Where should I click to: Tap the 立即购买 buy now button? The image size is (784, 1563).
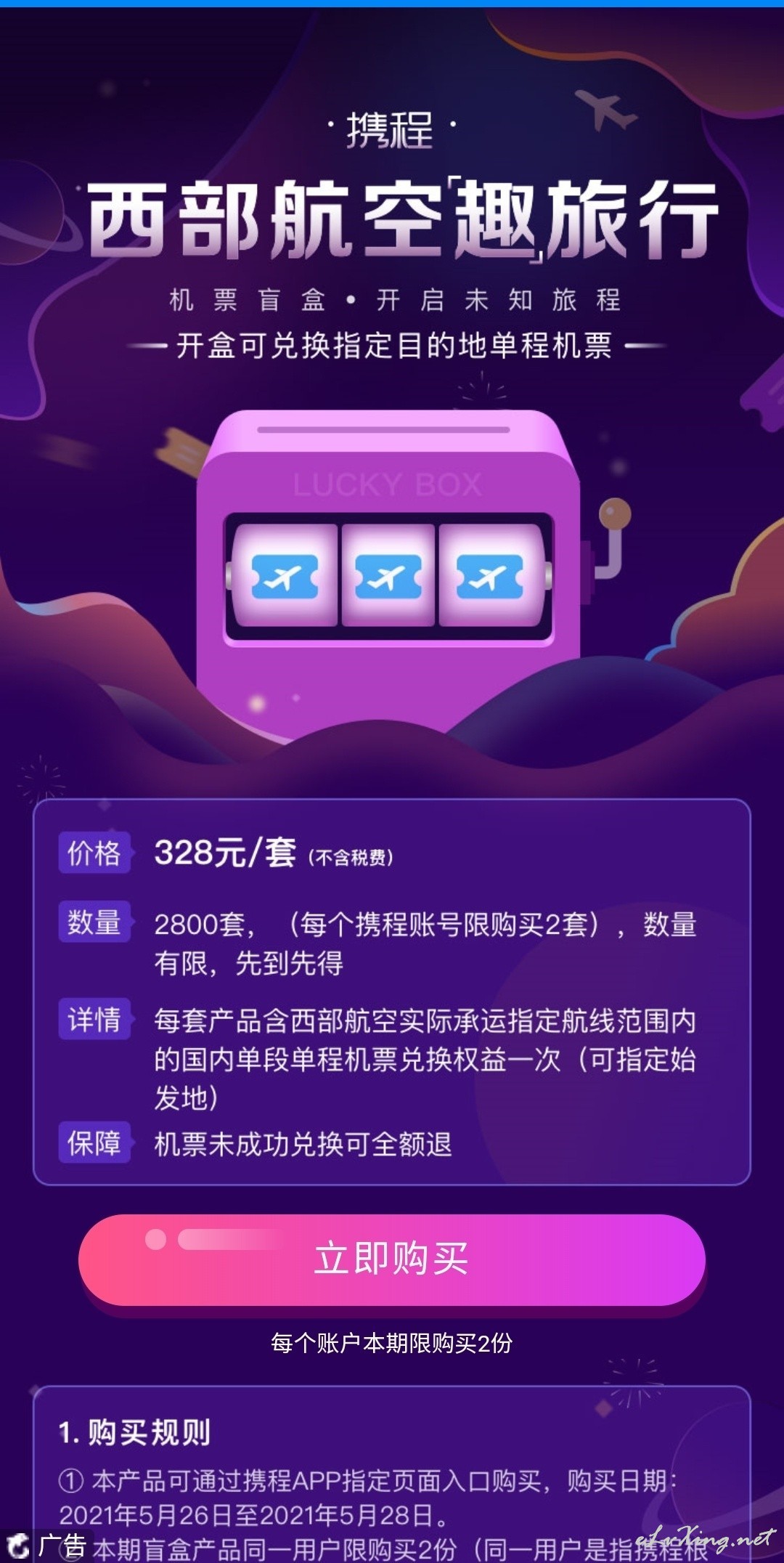coord(392,1259)
